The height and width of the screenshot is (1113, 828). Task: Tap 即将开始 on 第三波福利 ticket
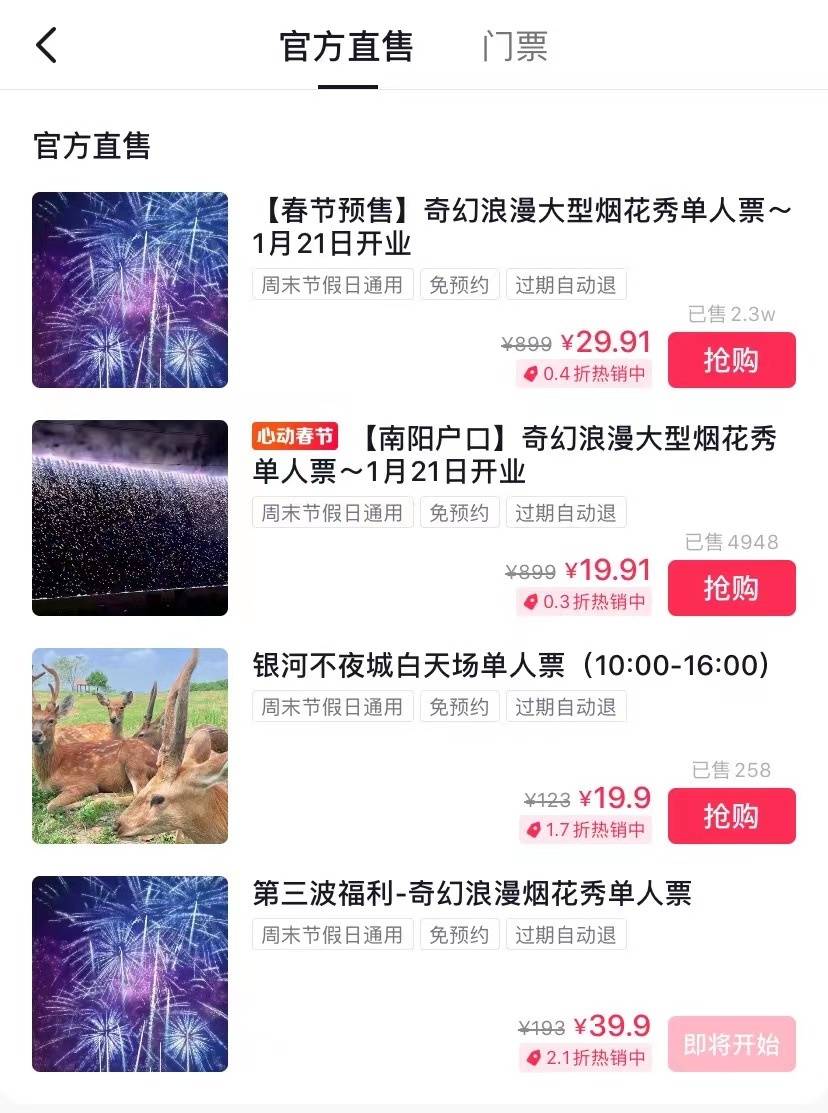[731, 1044]
